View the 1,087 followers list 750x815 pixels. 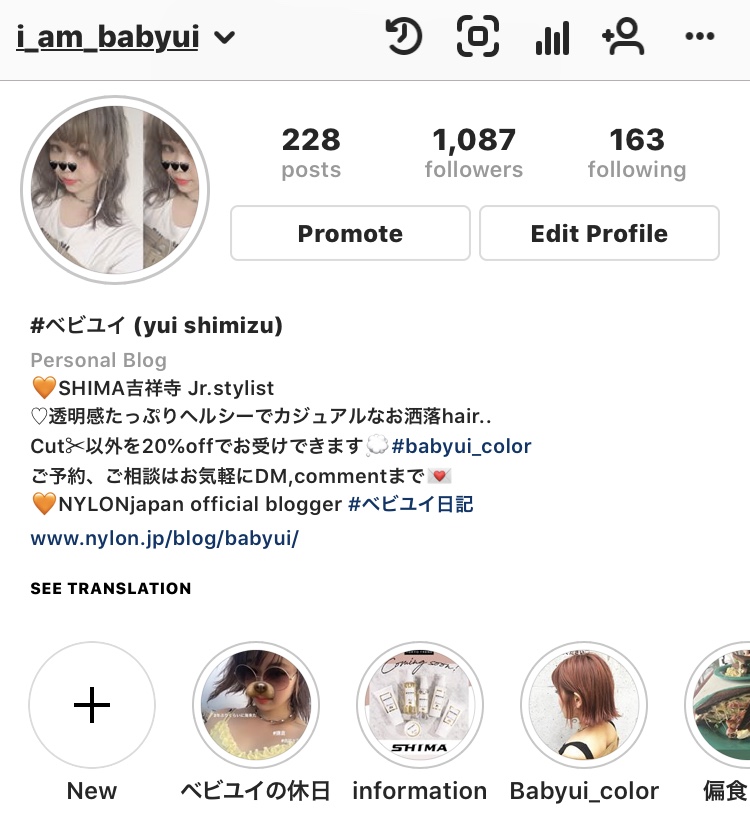coord(473,152)
